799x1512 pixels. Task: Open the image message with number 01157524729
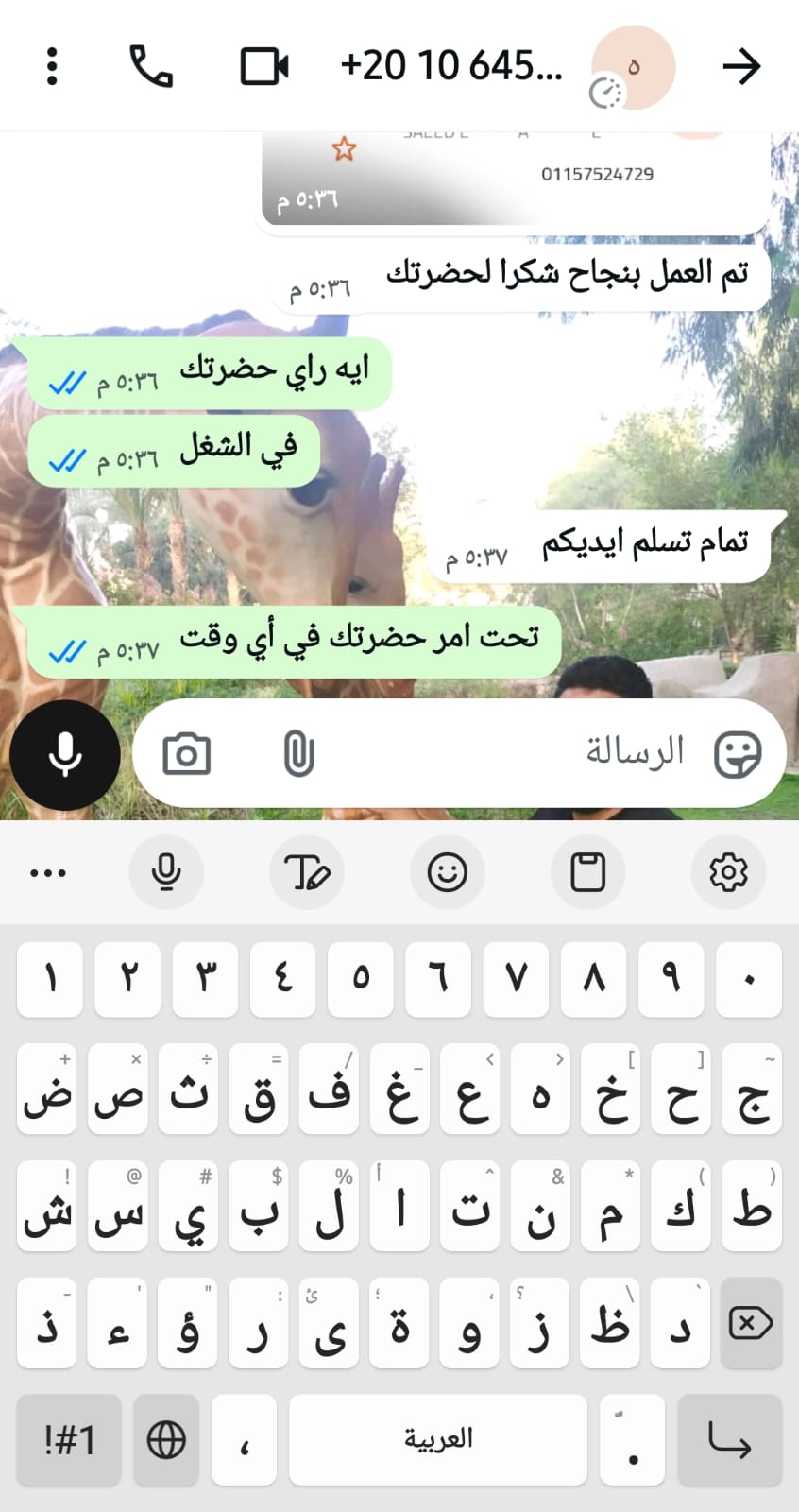pyautogui.click(x=515, y=180)
